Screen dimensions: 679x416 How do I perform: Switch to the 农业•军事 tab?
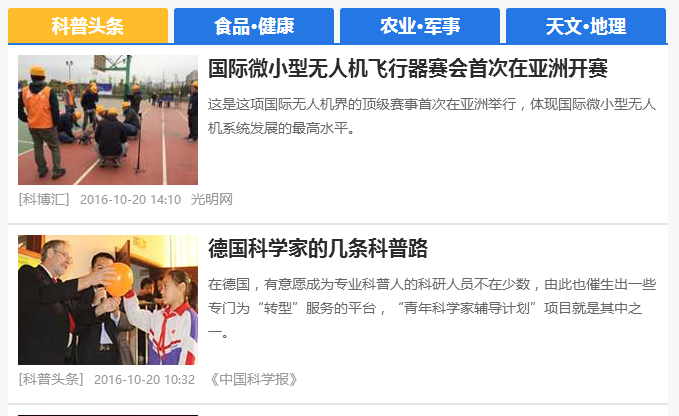[420, 26]
